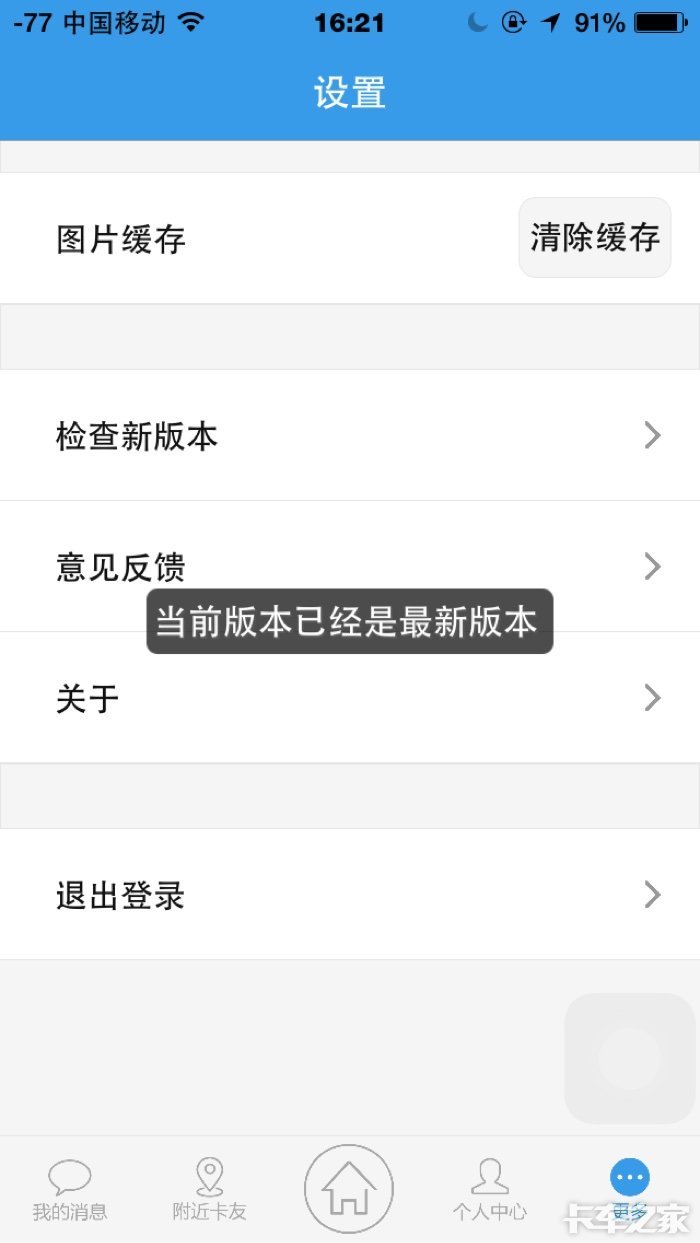The height and width of the screenshot is (1243, 700).
Task: Switch to 个人中心 tab
Action: click(489, 1190)
